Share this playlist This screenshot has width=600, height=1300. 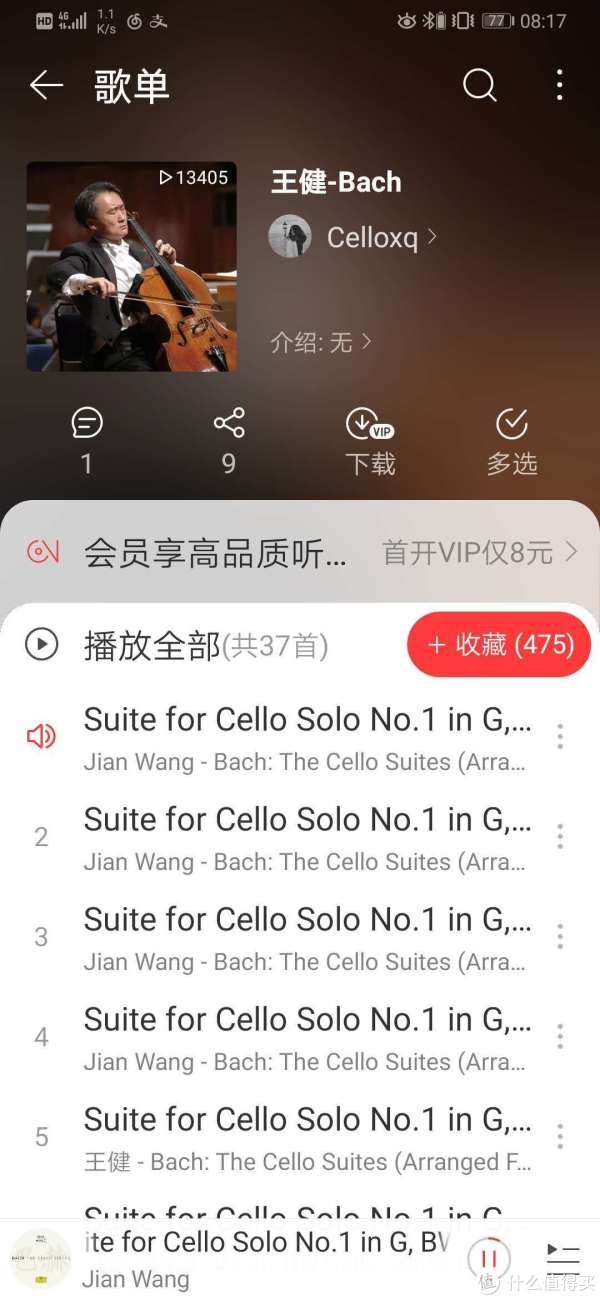click(229, 440)
